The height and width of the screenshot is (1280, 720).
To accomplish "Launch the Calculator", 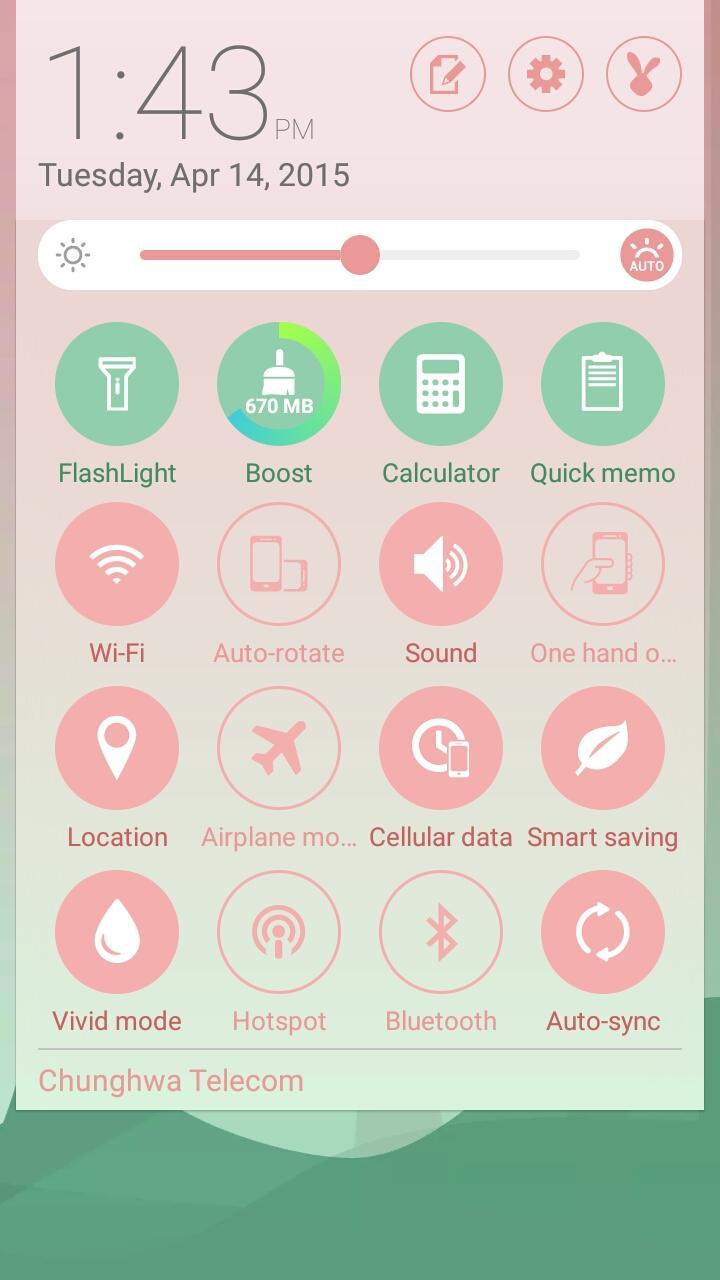I will point(441,383).
